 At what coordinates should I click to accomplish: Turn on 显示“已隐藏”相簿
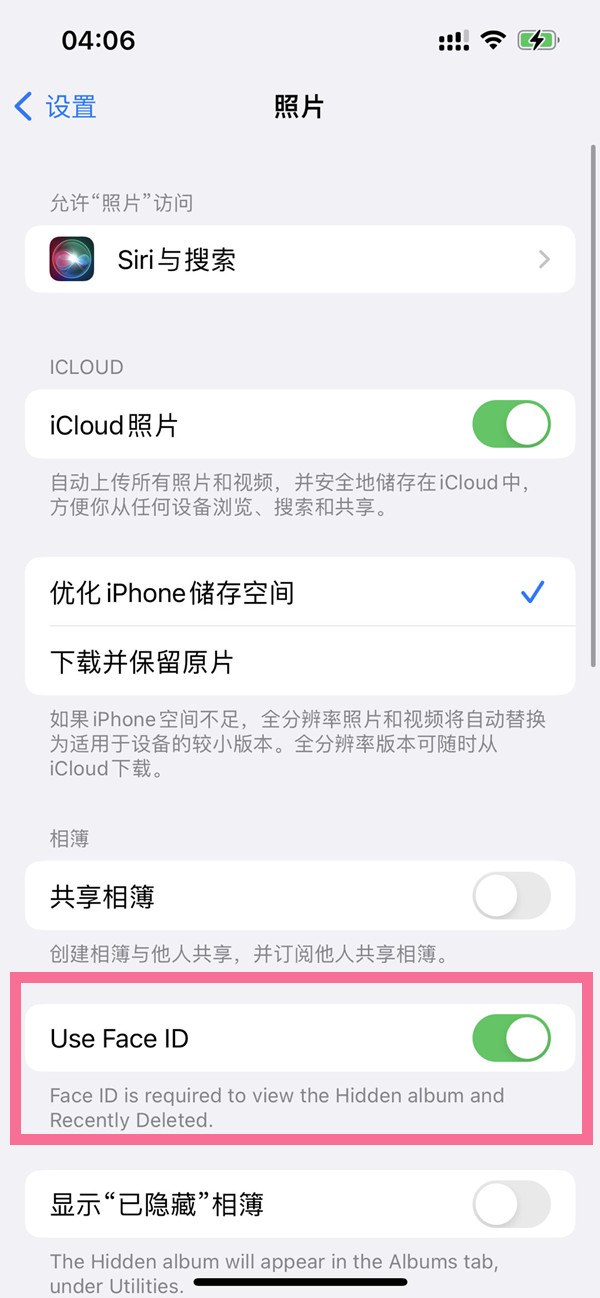[x=510, y=1204]
